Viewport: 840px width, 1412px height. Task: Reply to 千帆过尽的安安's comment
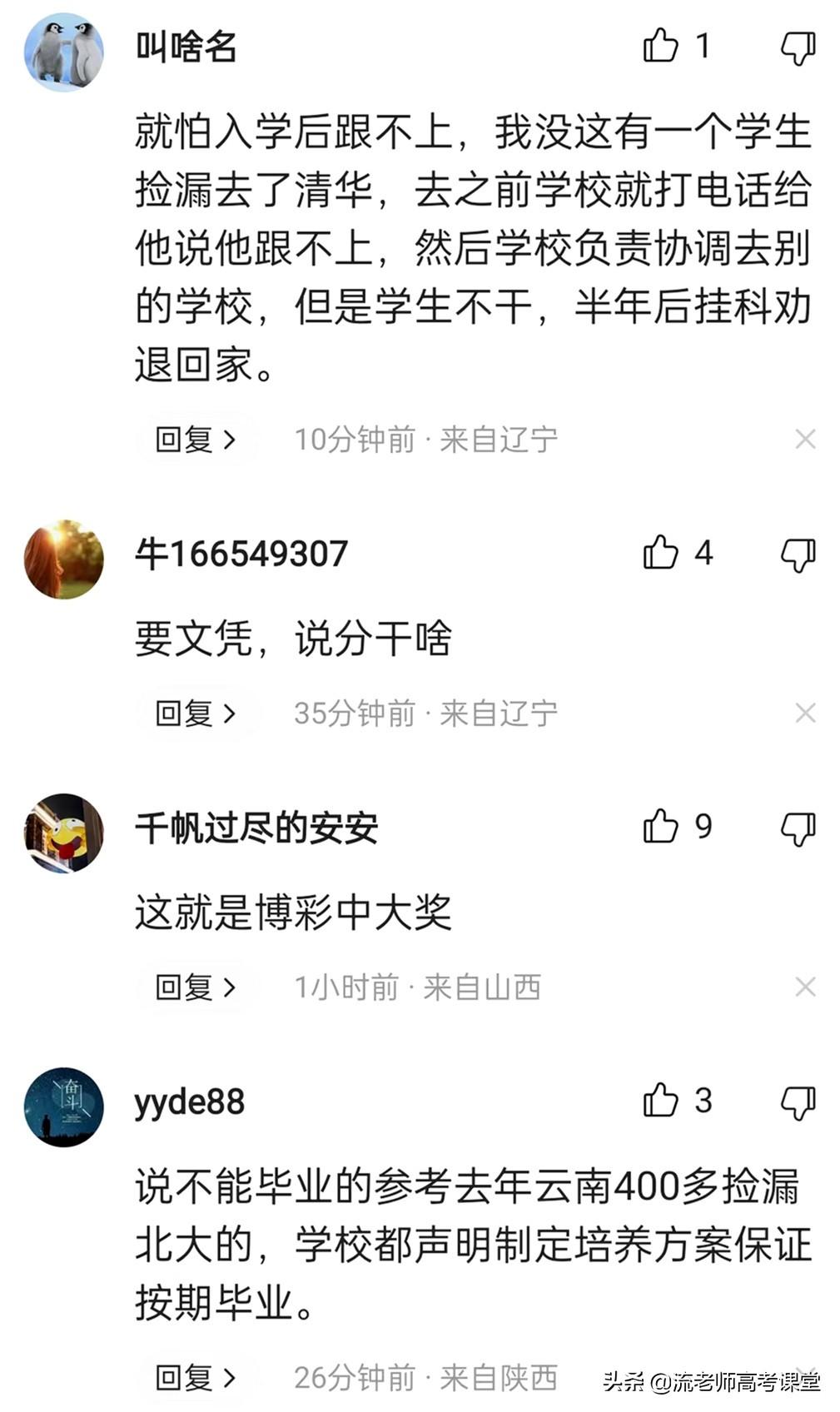tap(196, 987)
